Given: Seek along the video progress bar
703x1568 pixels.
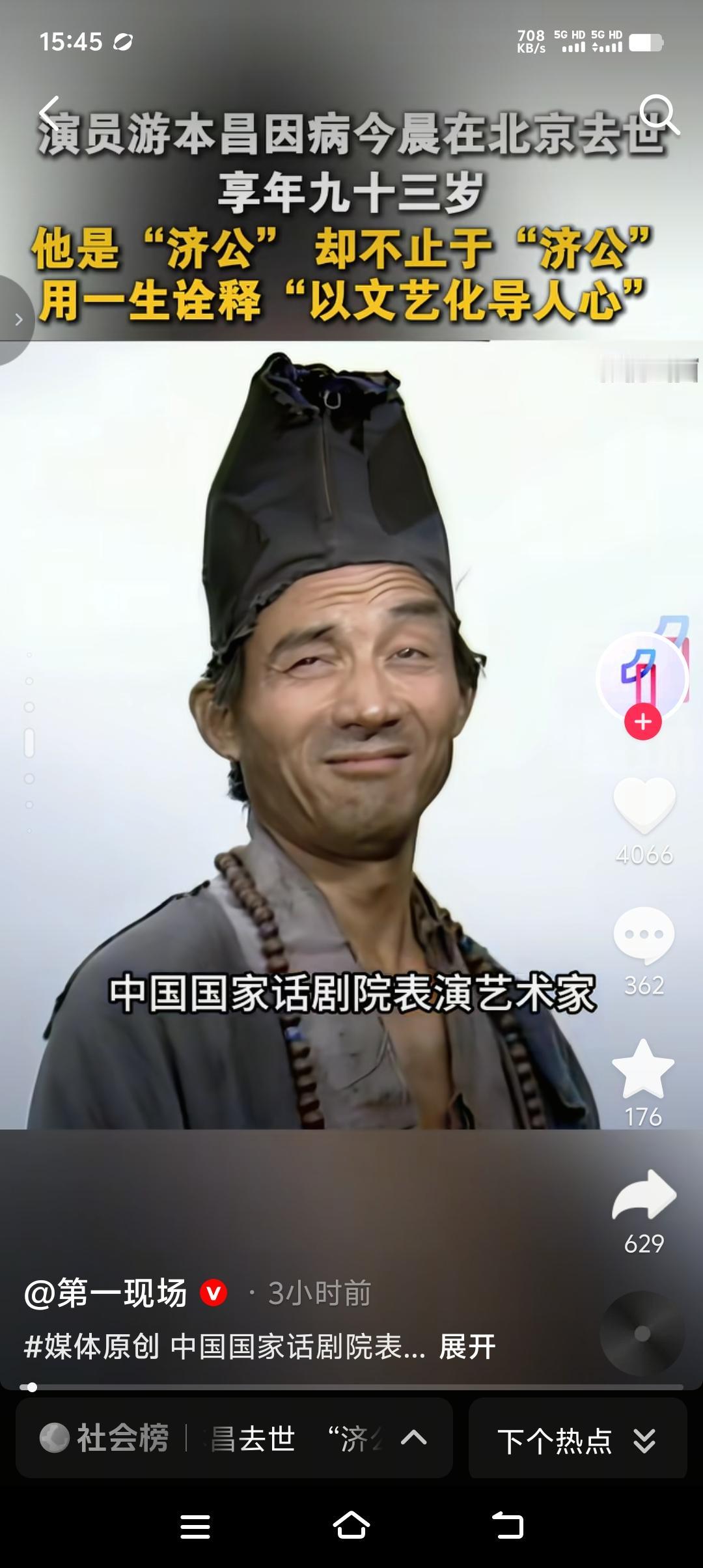Looking at the screenshot, I should click(351, 1387).
